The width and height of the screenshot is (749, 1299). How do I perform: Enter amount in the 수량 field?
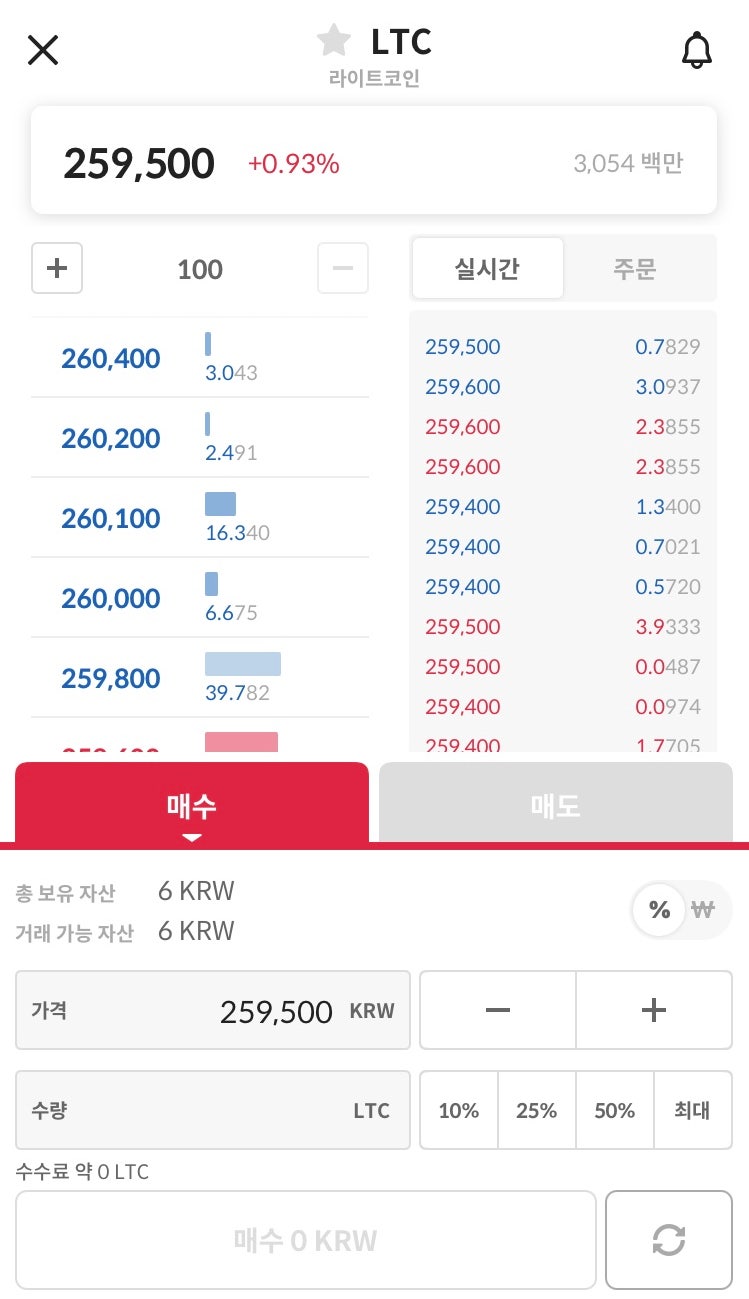[213, 1110]
